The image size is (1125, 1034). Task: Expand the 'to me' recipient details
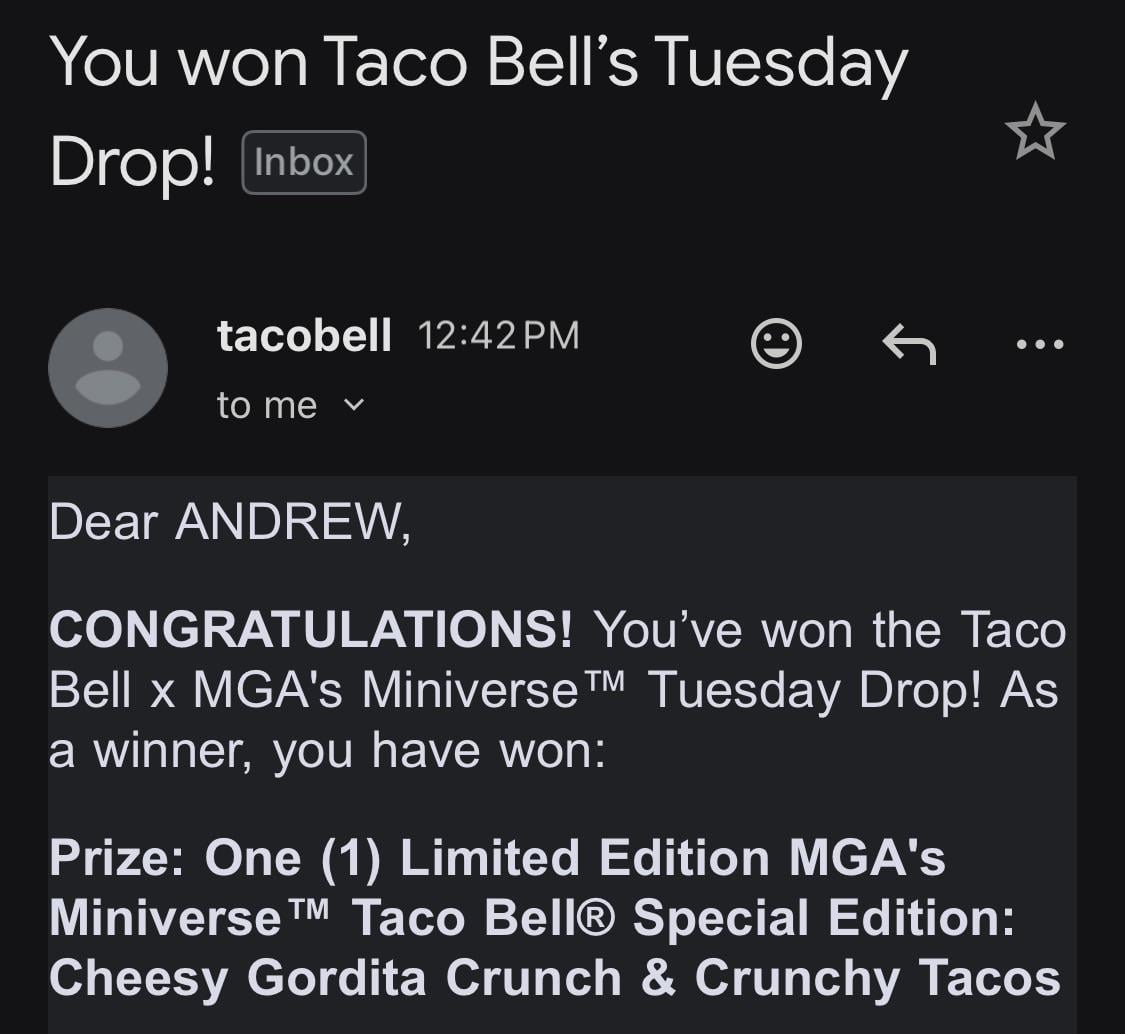tap(354, 406)
